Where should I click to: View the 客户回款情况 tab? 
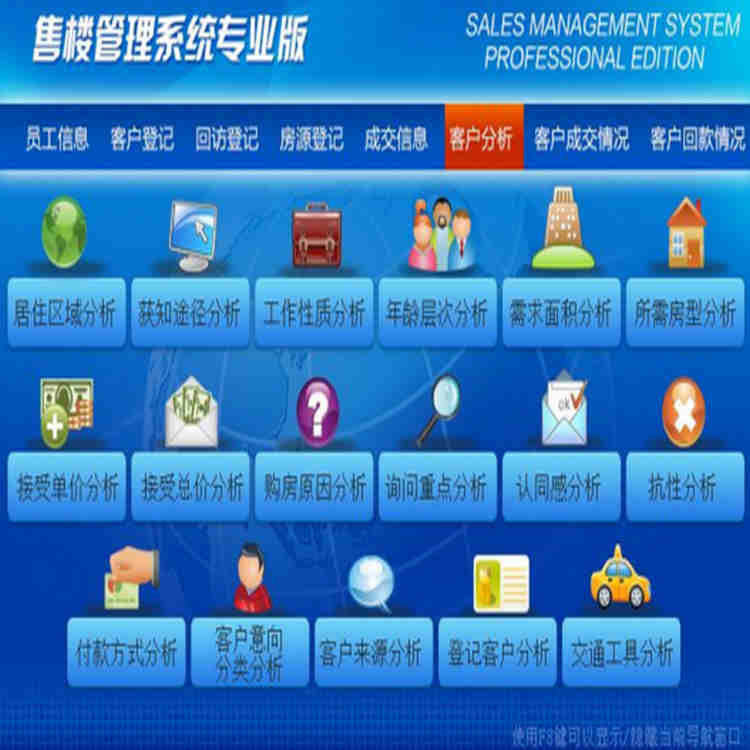(x=697, y=138)
